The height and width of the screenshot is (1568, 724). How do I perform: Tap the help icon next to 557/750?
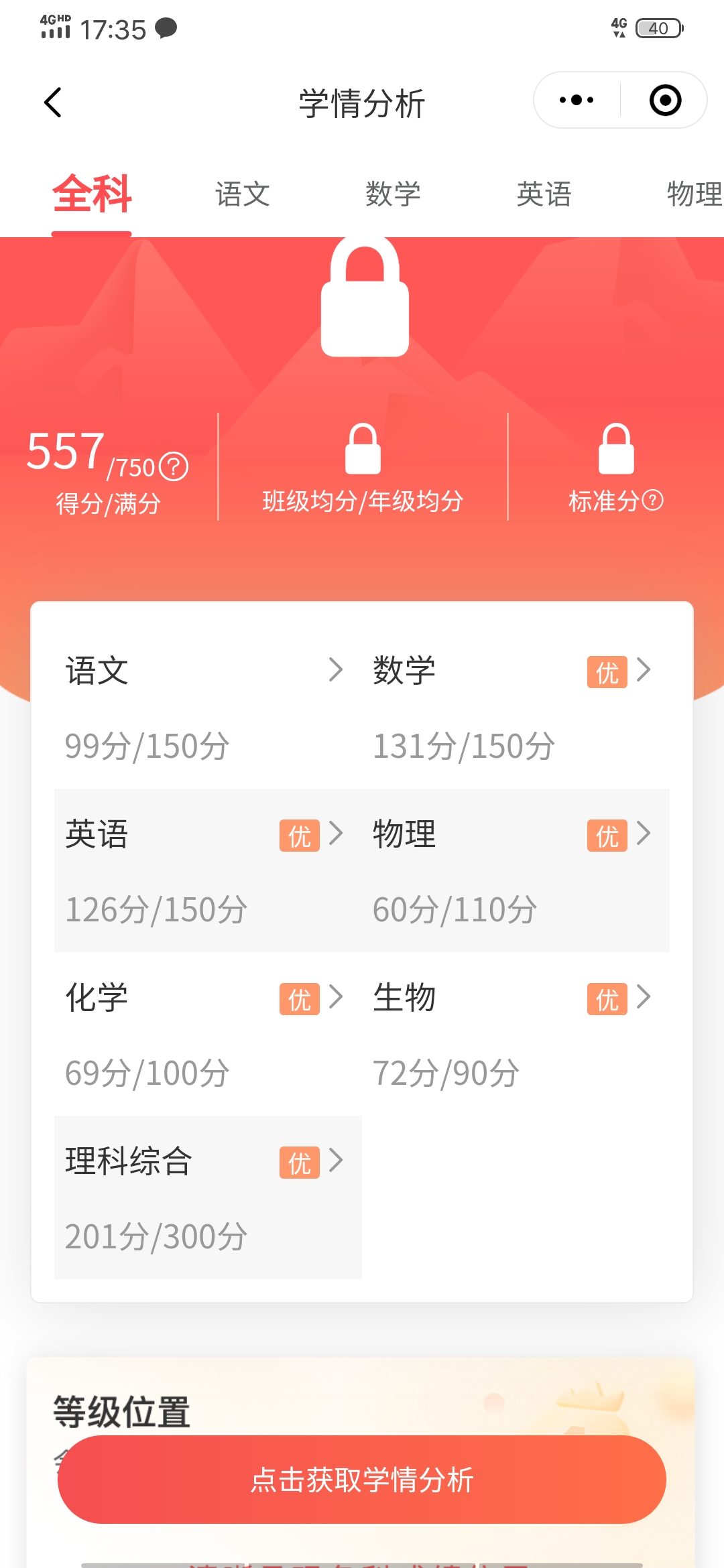click(174, 467)
